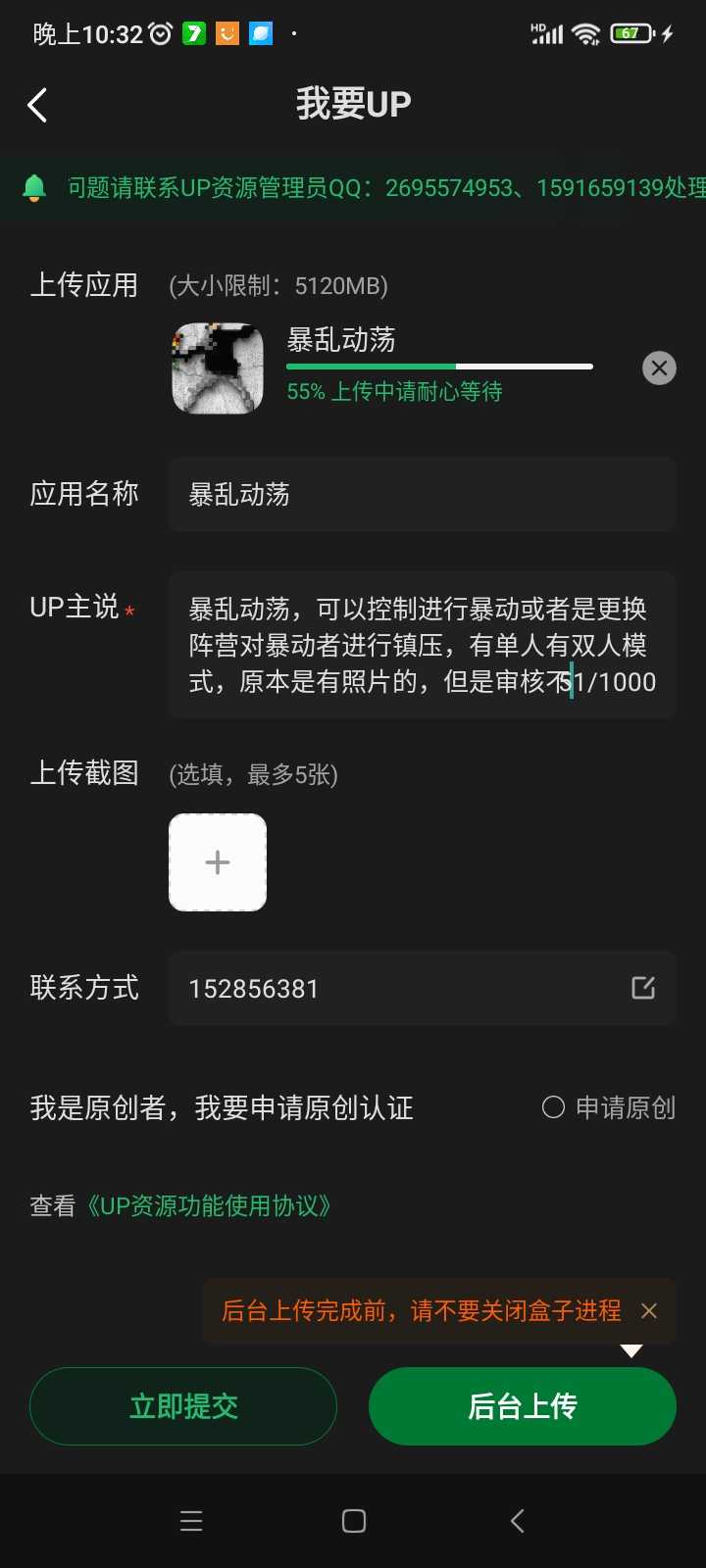
Task: Open the UP资源功能使用协议 link
Action: click(208, 1205)
